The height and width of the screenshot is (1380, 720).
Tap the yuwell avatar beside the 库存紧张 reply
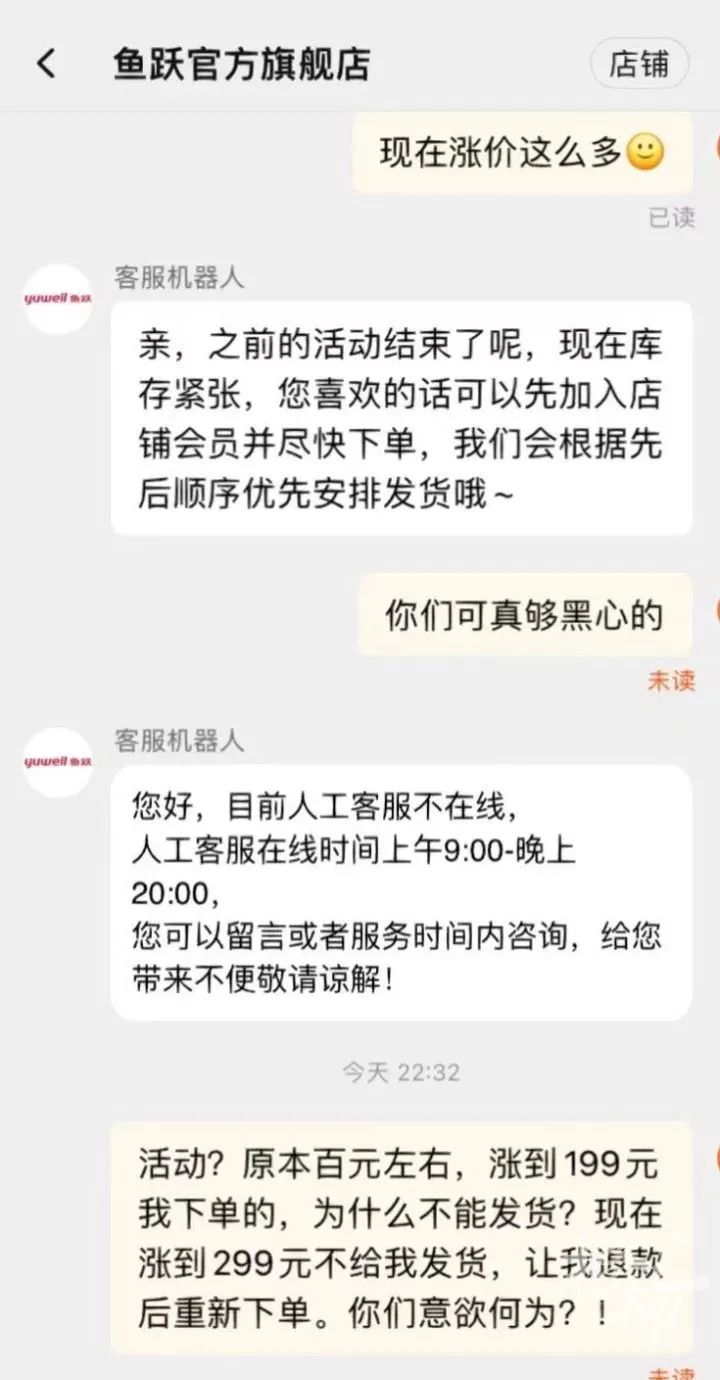pyautogui.click(x=58, y=299)
